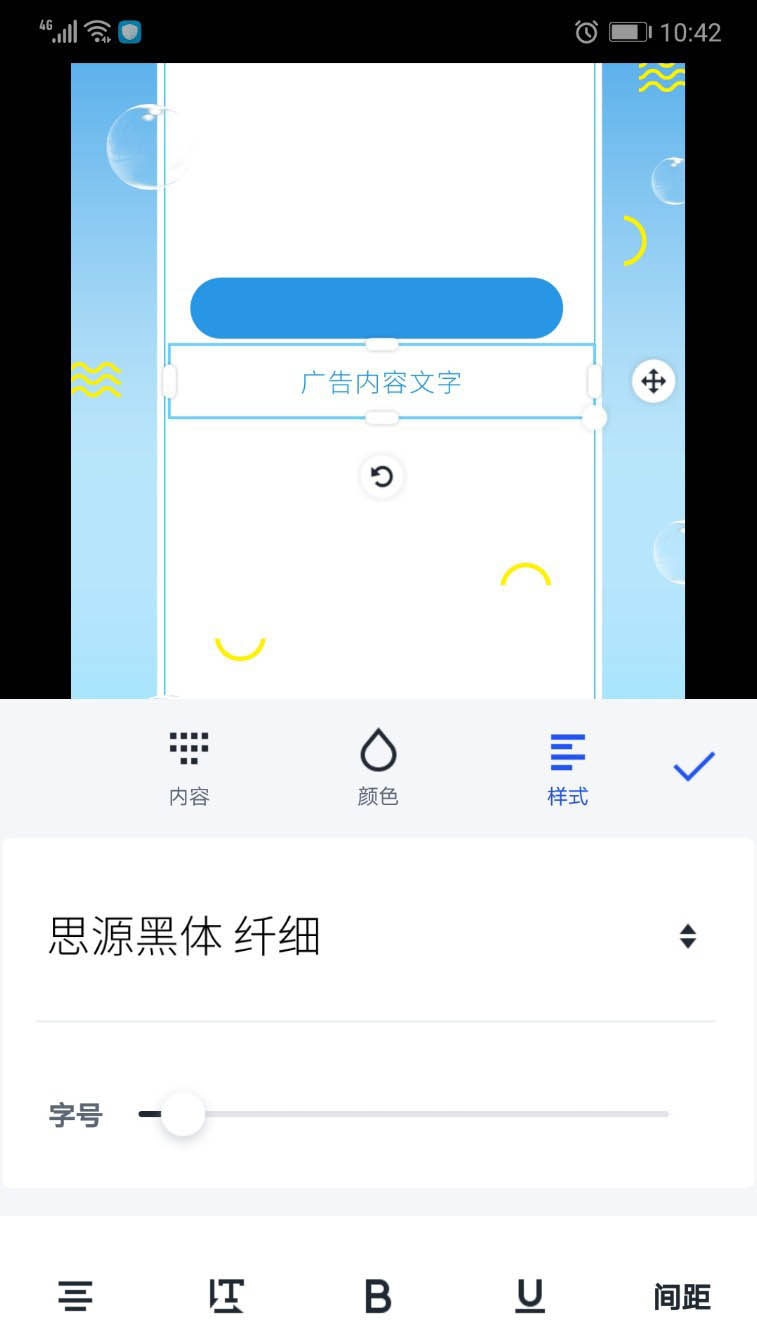
Task: Open the 间距 spacing settings
Action: pos(682,1297)
